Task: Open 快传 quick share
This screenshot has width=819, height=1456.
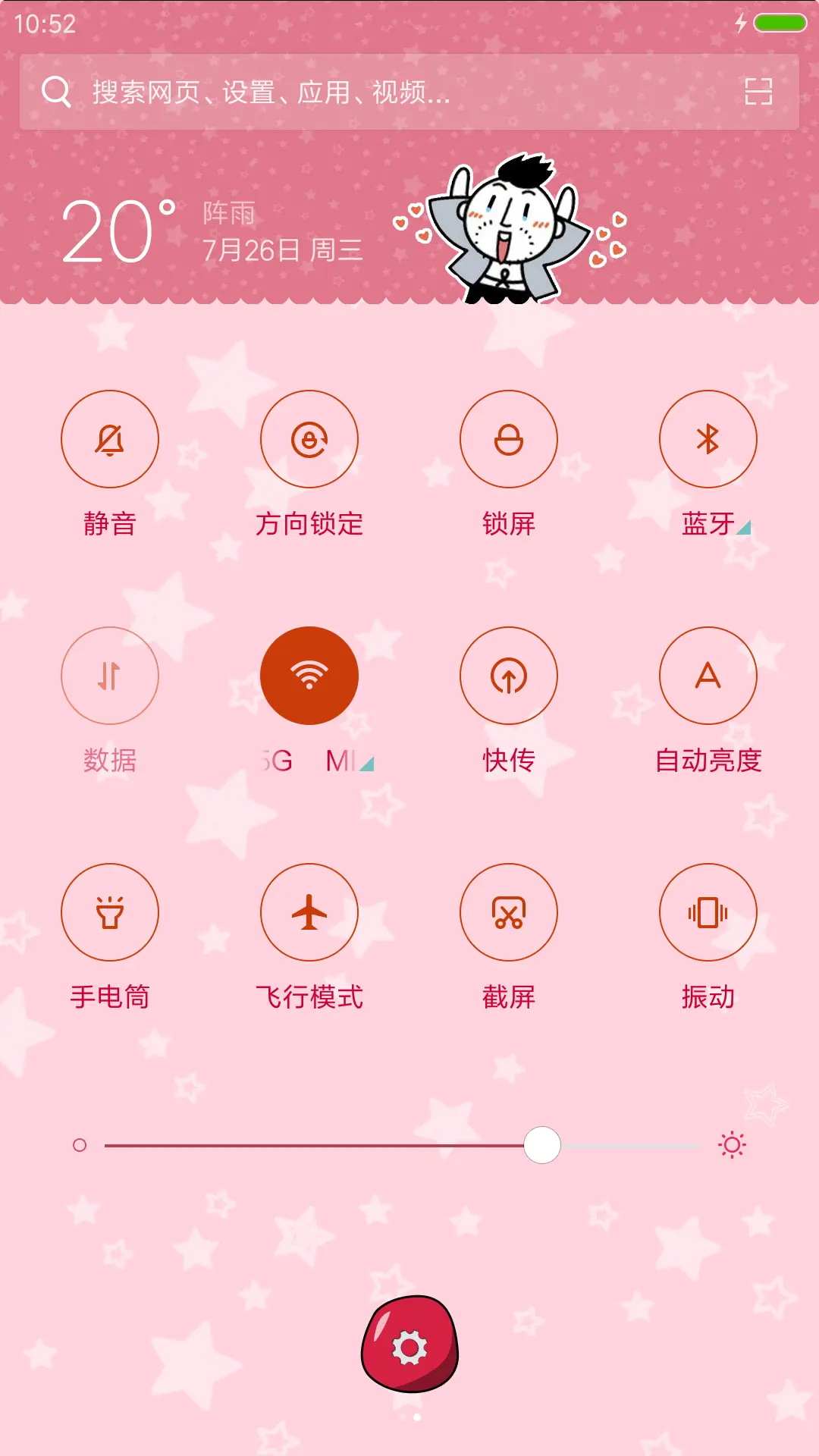Action: click(509, 676)
